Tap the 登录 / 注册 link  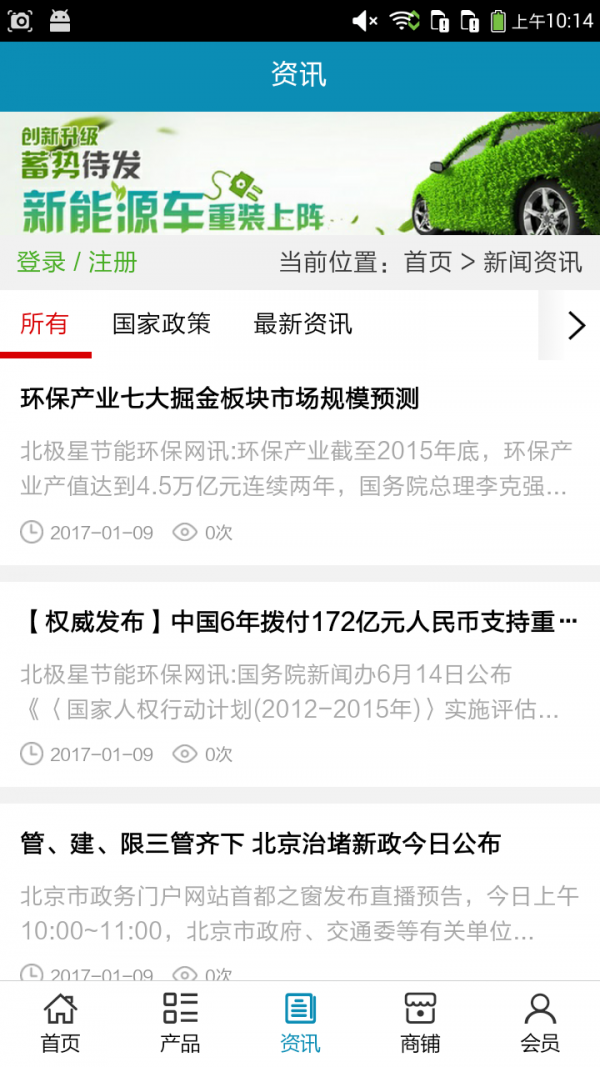[x=77, y=262]
